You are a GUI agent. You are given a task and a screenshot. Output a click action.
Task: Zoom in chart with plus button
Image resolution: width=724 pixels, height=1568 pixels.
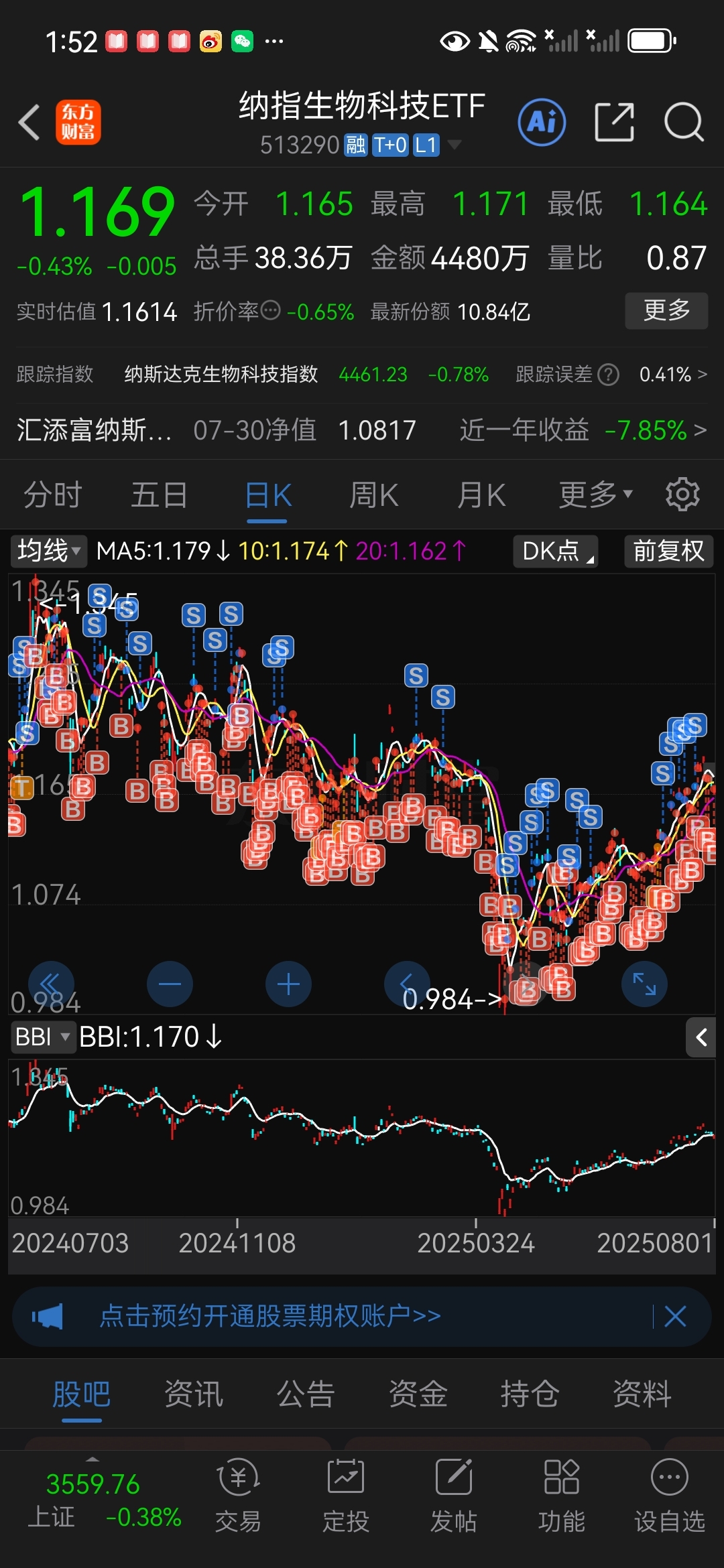(x=288, y=984)
